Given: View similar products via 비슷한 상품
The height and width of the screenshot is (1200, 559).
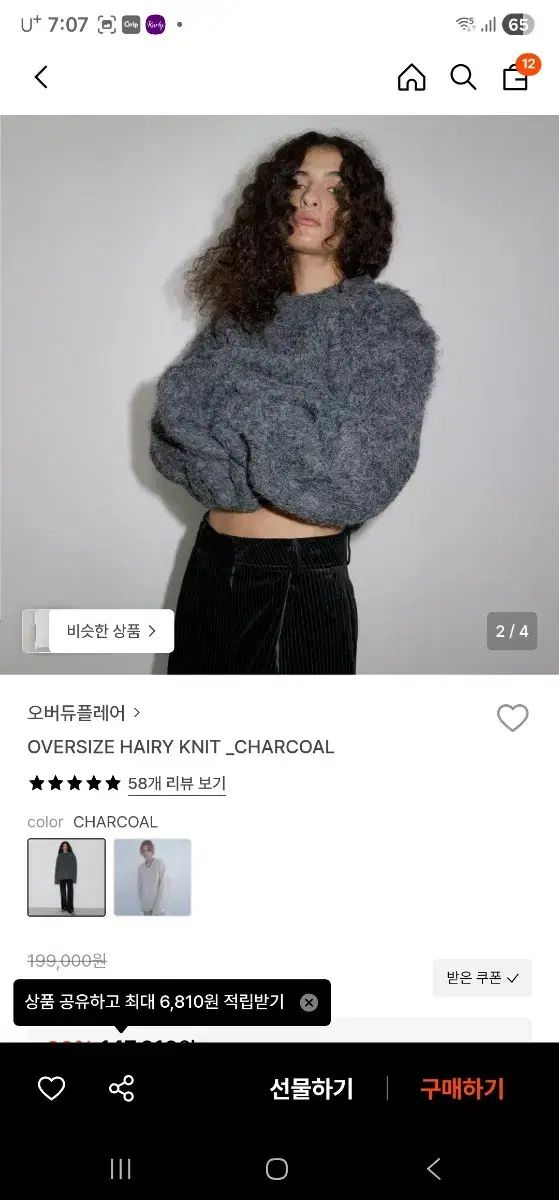Looking at the screenshot, I should pos(111,631).
